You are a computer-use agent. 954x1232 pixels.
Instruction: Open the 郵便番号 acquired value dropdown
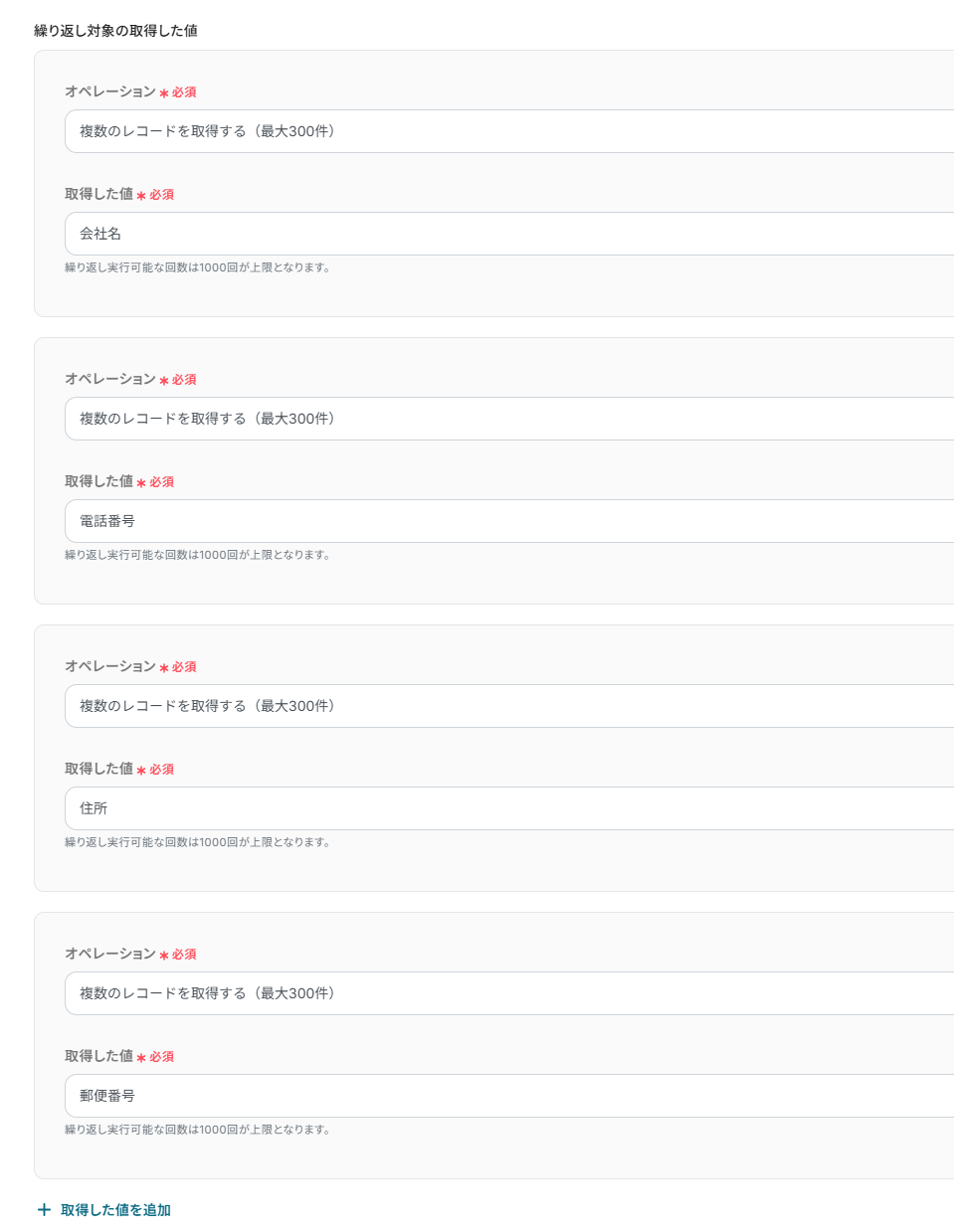click(x=507, y=1096)
